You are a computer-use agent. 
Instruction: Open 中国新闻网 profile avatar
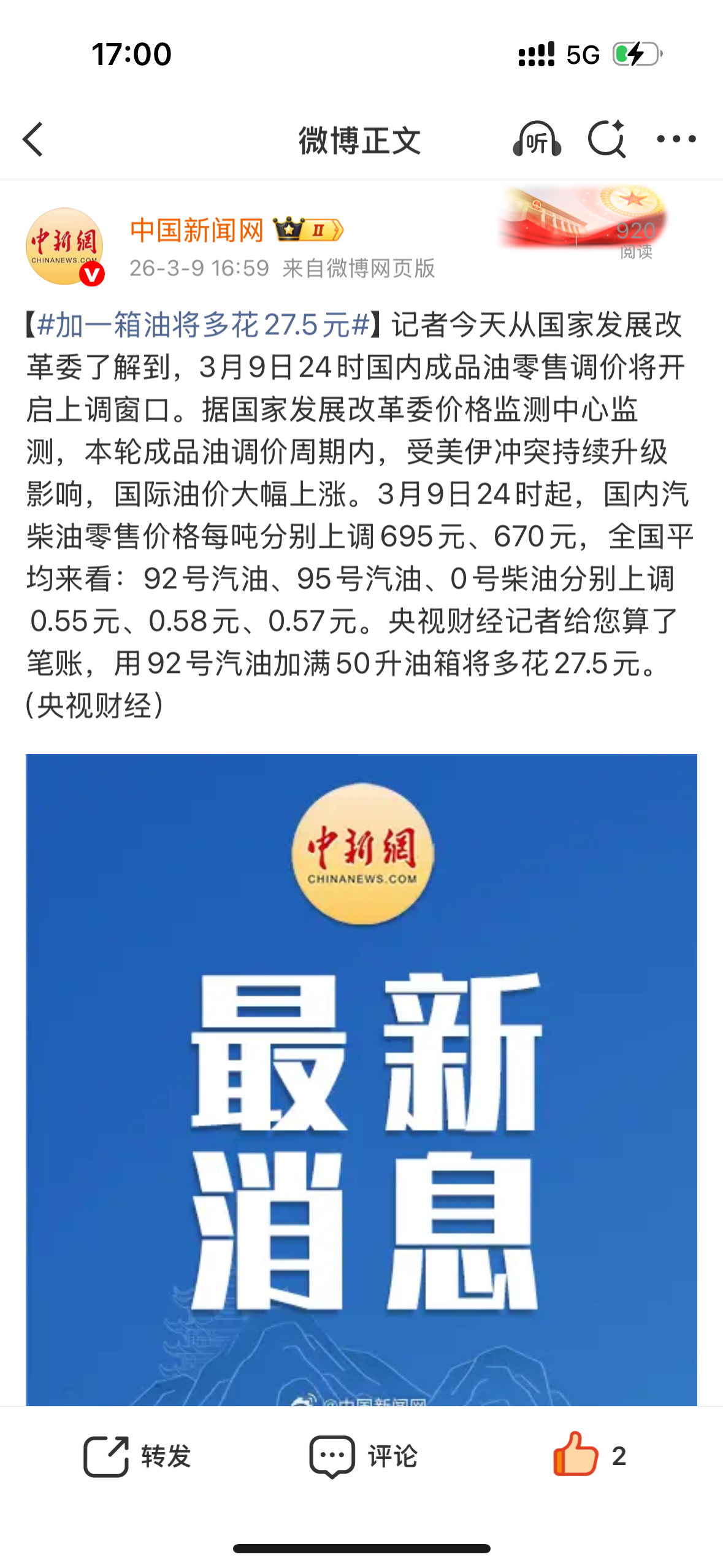[64, 247]
